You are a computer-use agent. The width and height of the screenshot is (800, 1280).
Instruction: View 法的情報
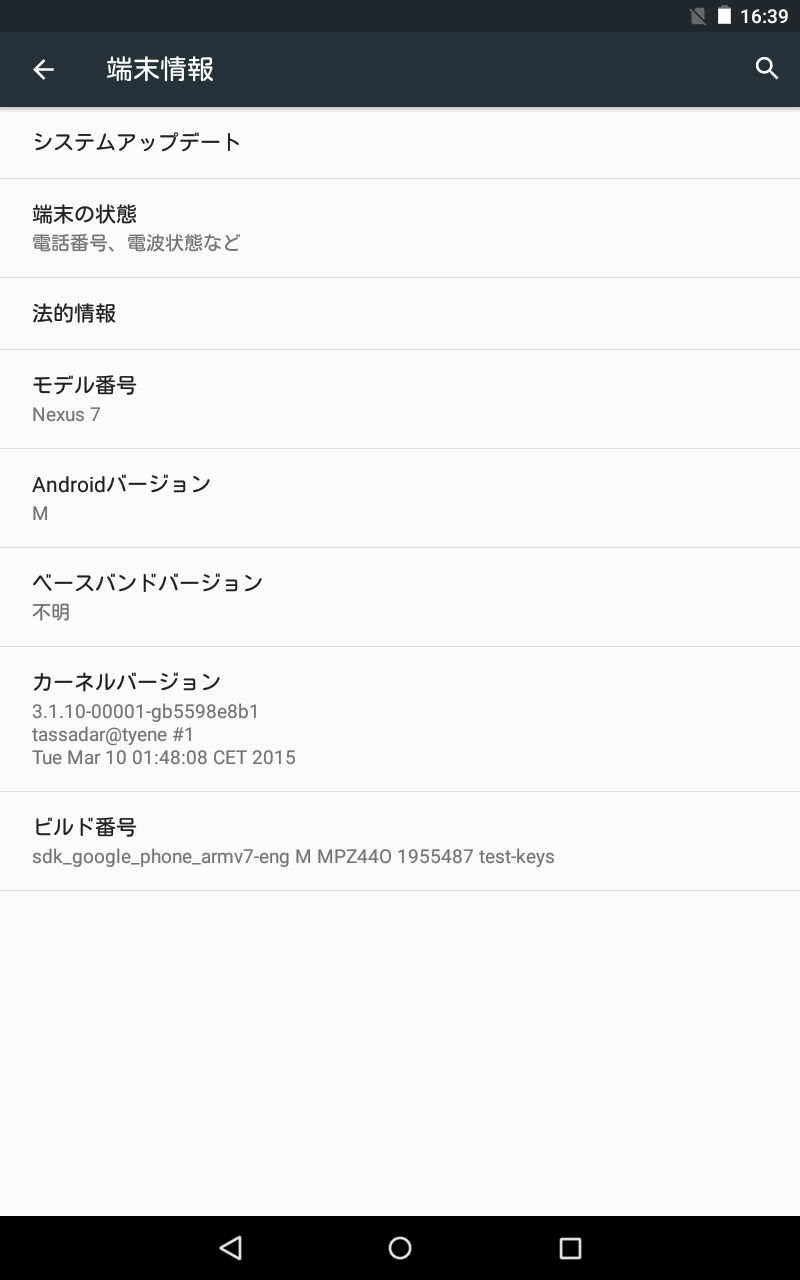400,313
